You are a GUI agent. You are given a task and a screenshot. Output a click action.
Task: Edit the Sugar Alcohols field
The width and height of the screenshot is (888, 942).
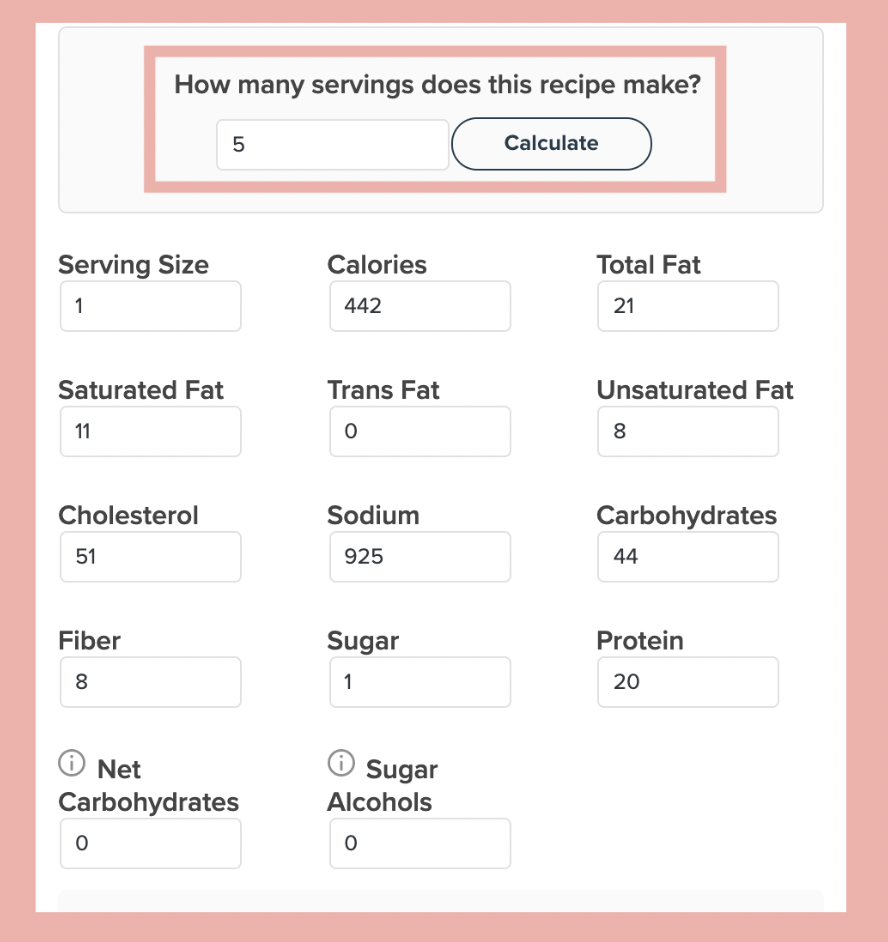pos(419,843)
